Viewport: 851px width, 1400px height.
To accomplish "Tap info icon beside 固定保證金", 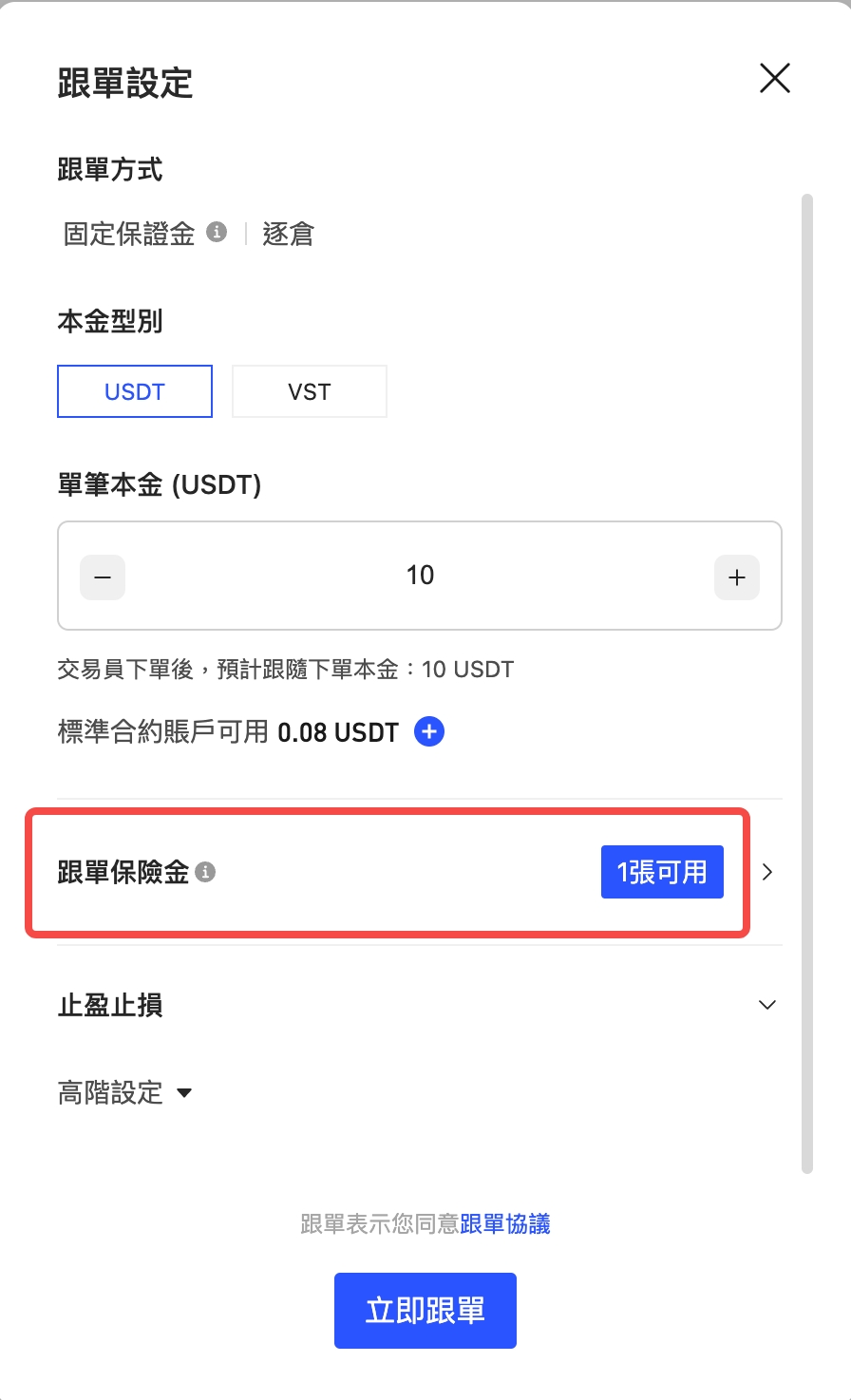I will (x=217, y=232).
